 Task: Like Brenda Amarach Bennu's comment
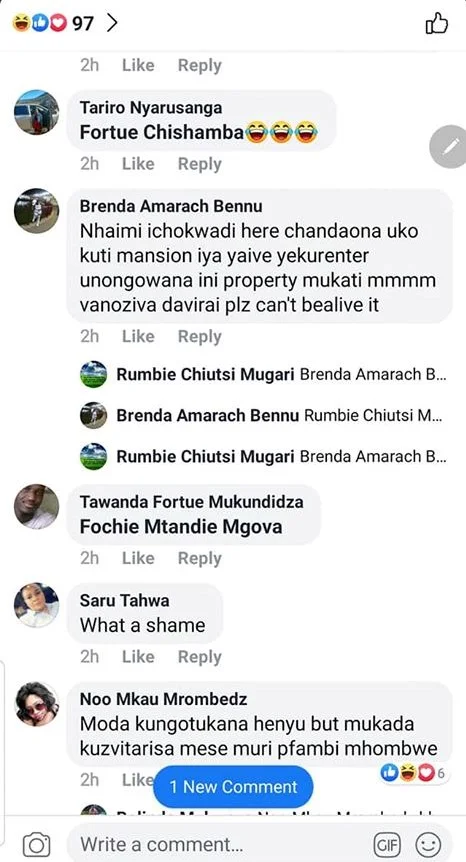138,336
